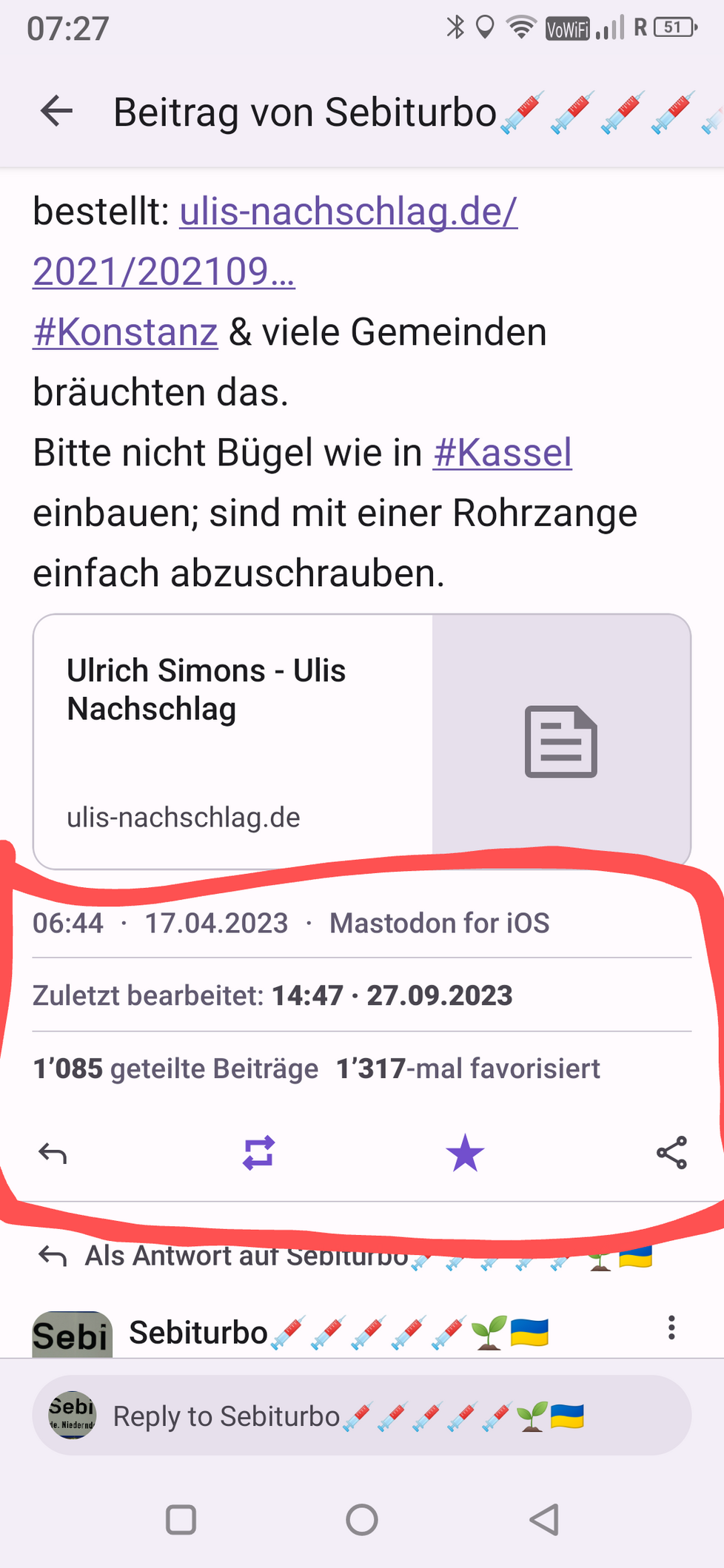Show who favorited 1'317 times
Image resolution: width=724 pixels, height=1568 pixels.
pos(468,1069)
